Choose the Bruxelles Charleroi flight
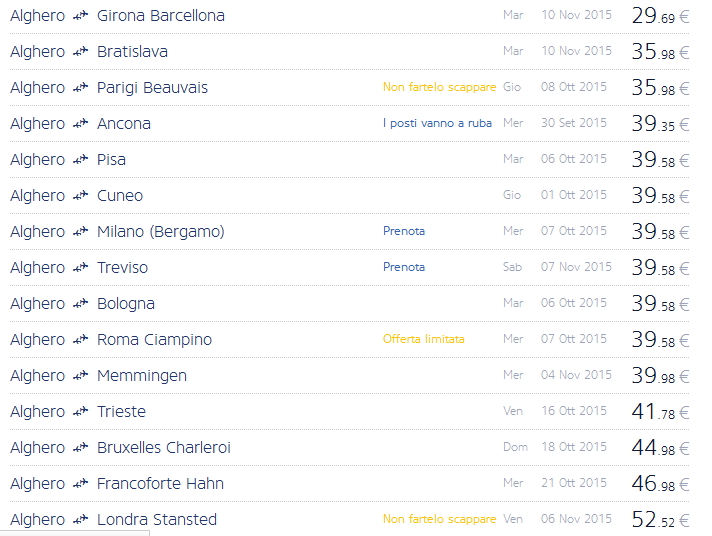The height and width of the screenshot is (536, 712). pyautogui.click(x=164, y=448)
